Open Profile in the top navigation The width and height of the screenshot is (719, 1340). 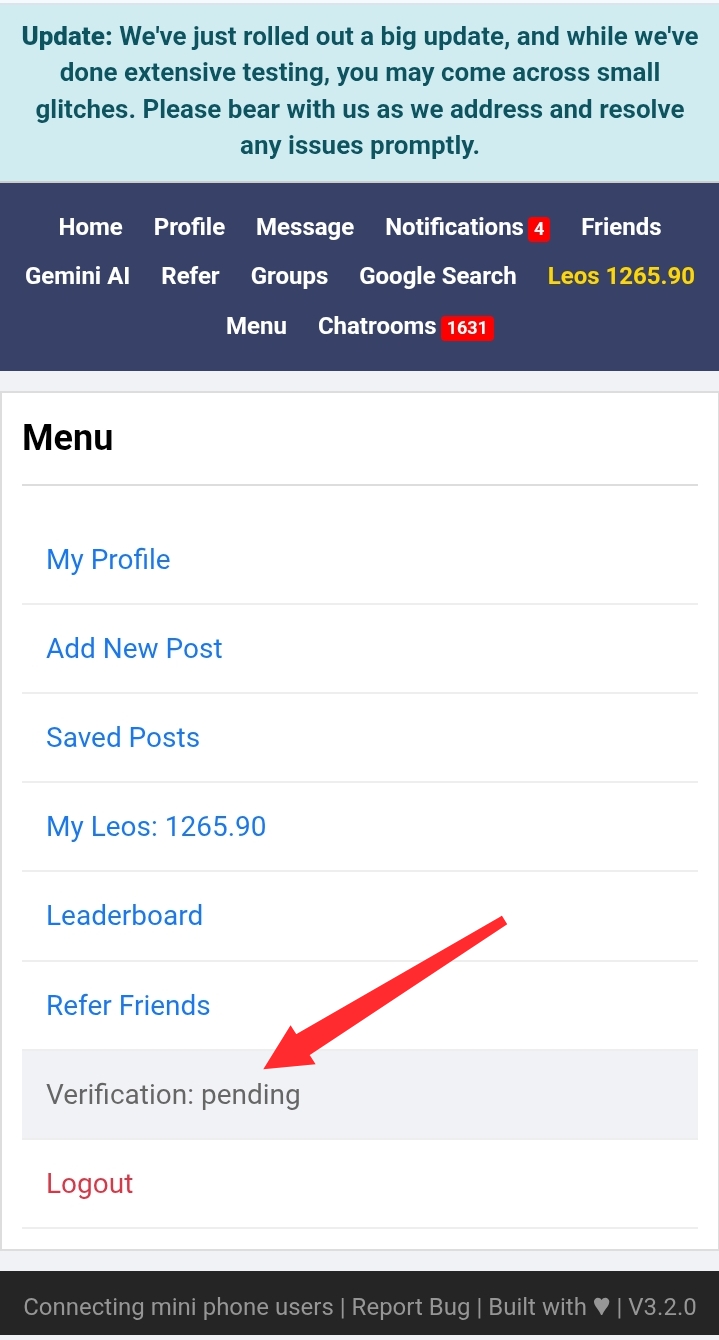click(189, 227)
